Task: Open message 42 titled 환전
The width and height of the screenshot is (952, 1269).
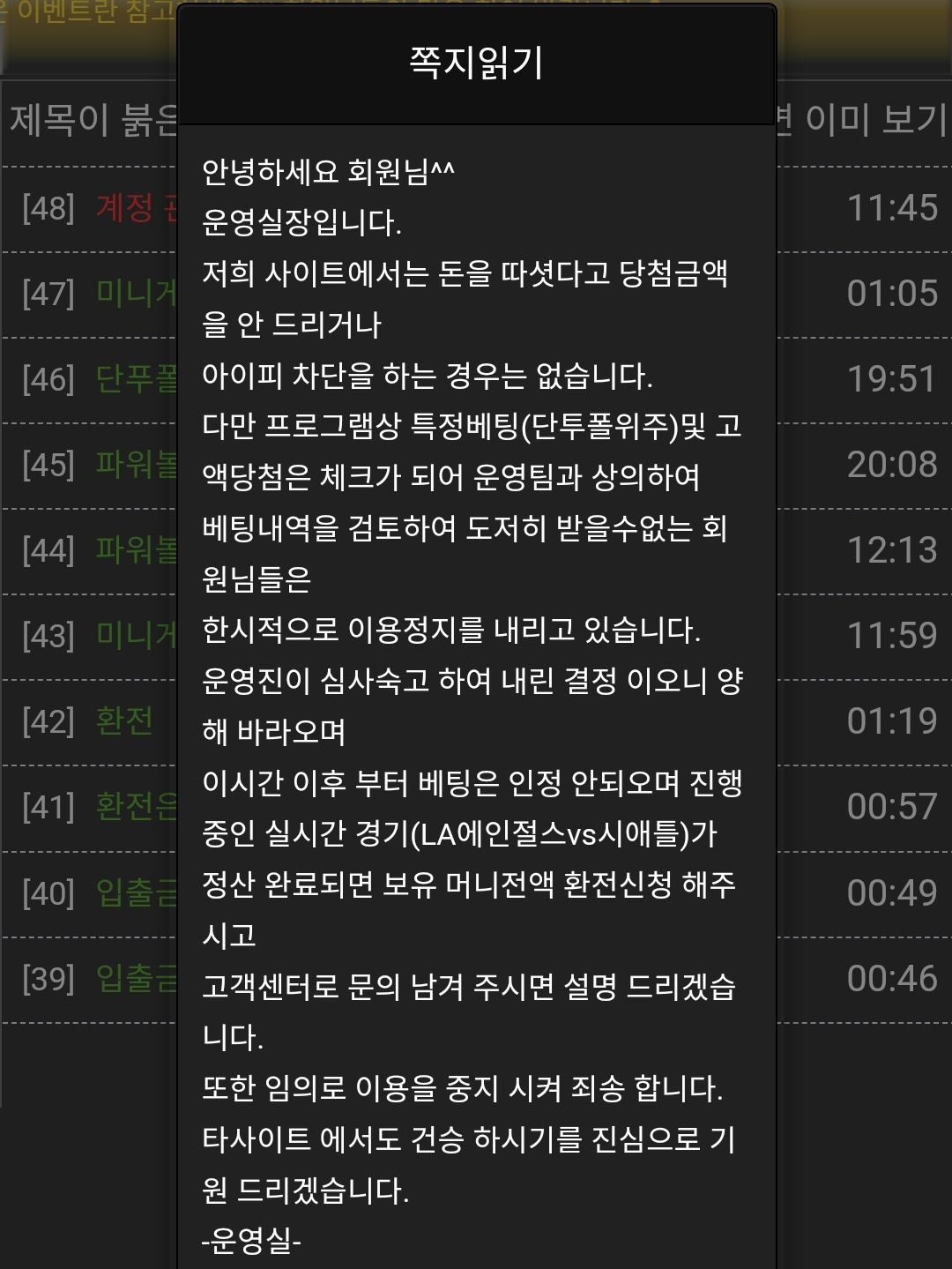Action: click(124, 721)
